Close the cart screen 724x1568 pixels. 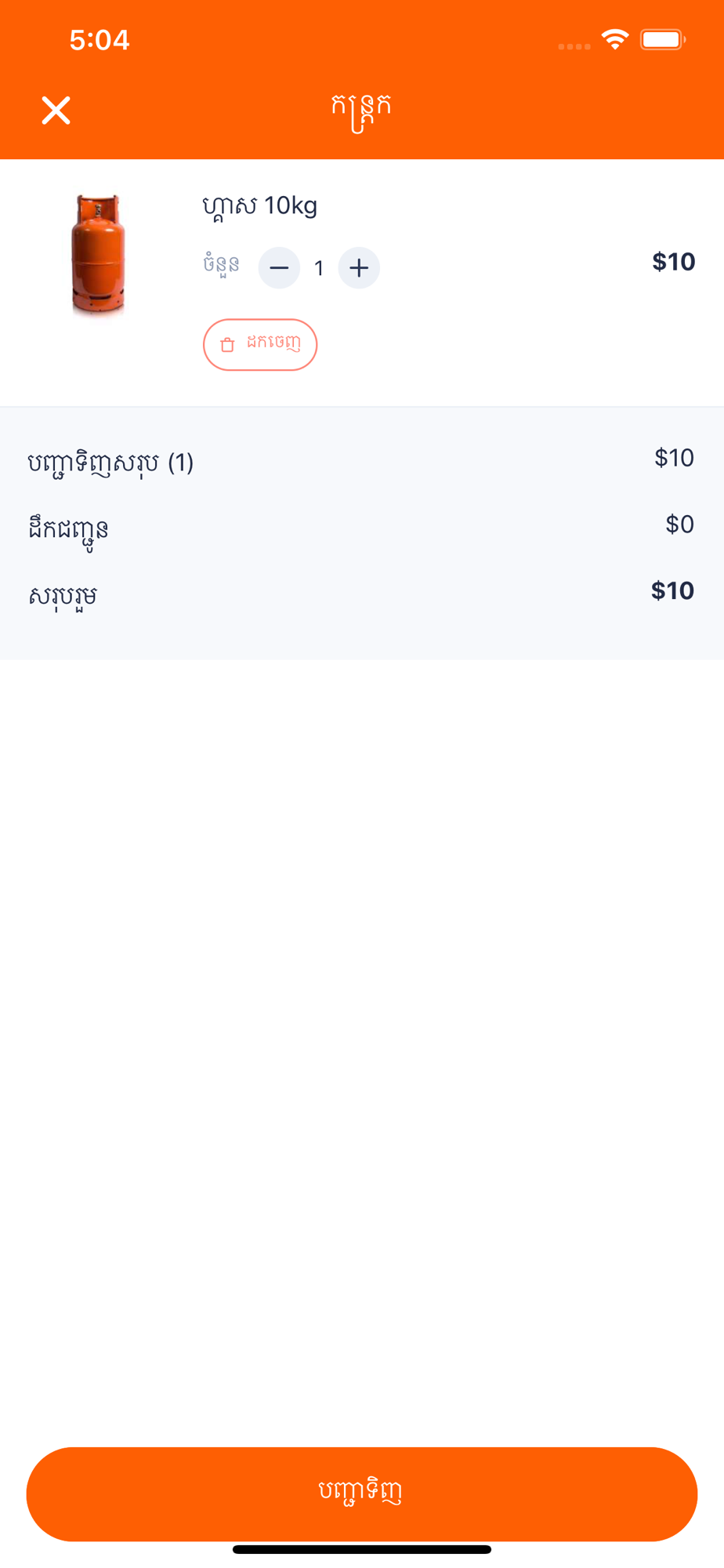coord(56,111)
